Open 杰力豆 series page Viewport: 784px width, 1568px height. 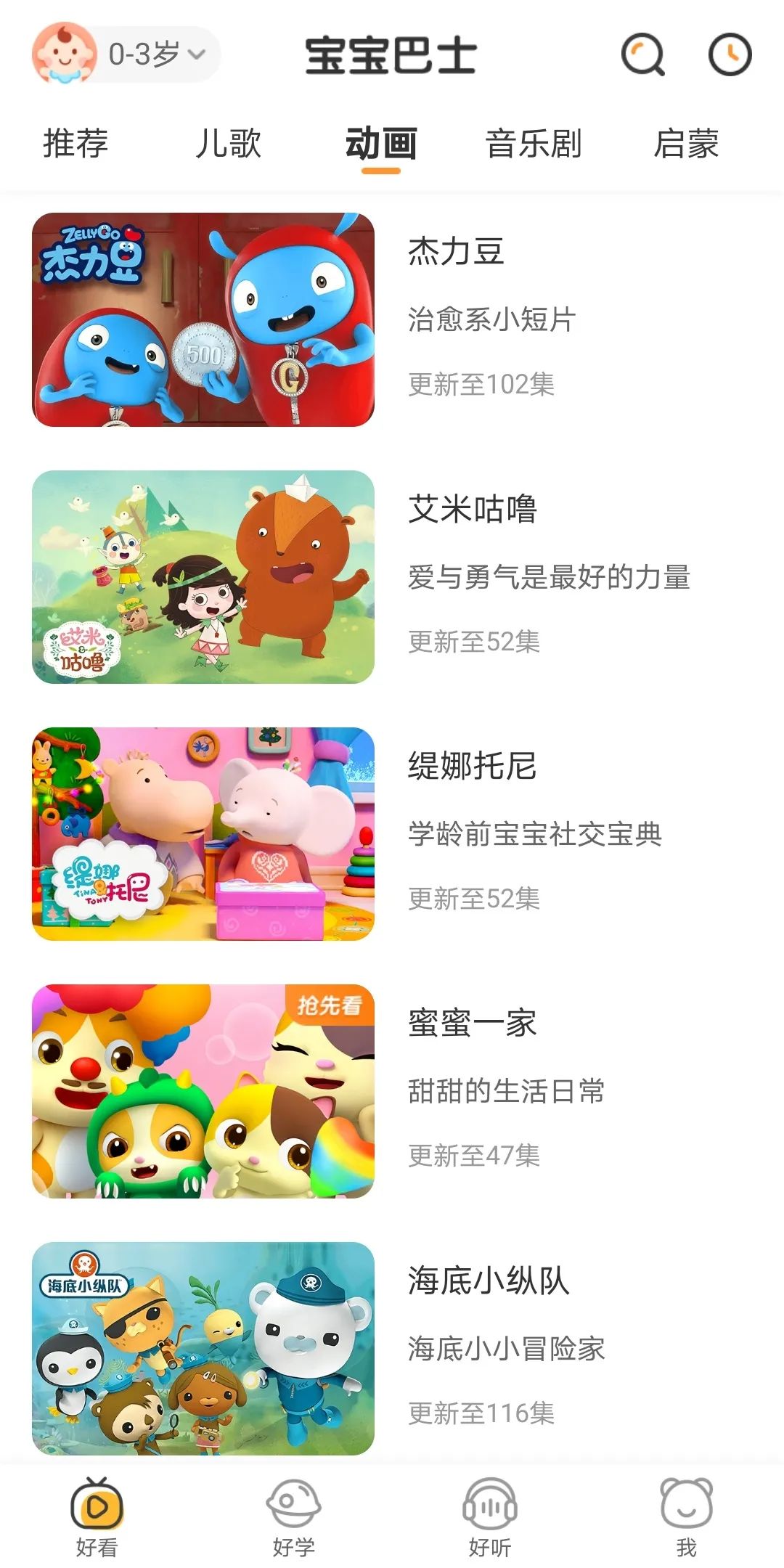(x=203, y=316)
